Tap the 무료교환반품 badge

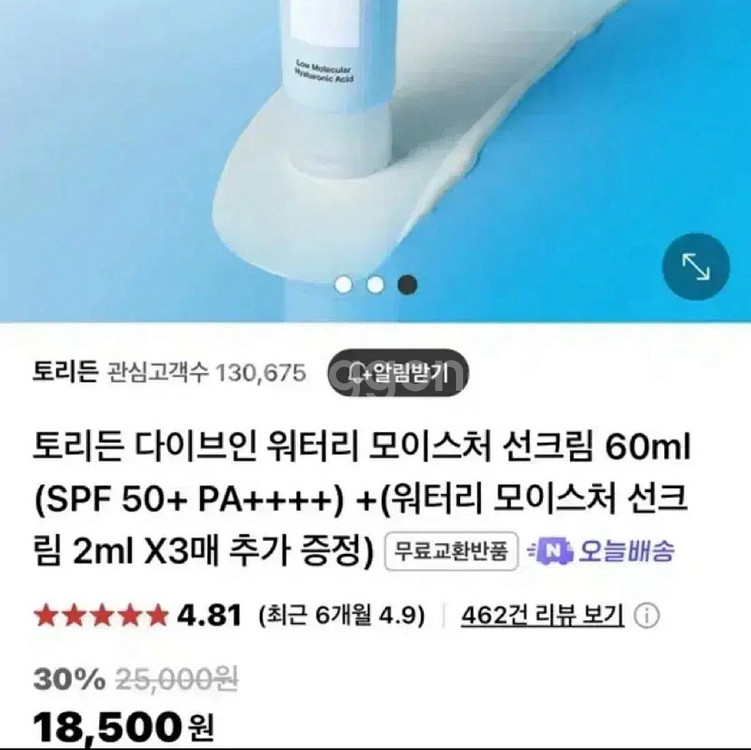pyautogui.click(x=450, y=550)
